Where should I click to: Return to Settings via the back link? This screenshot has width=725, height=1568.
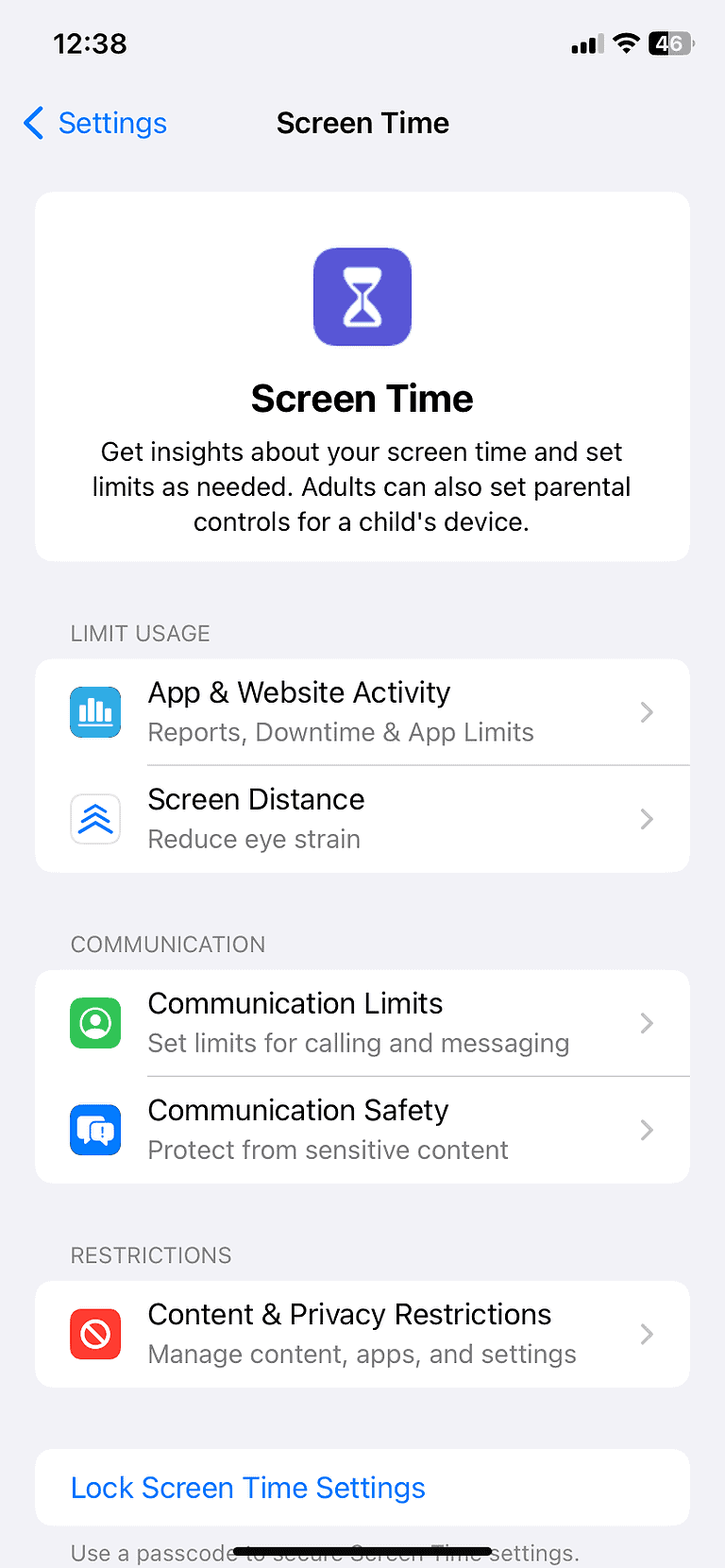point(112,123)
